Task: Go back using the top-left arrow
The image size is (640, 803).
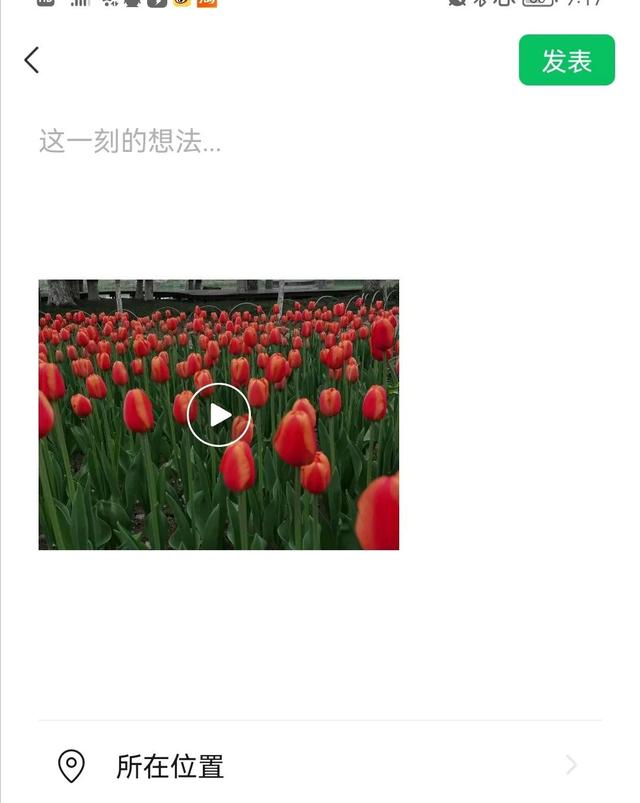Action: point(32,60)
